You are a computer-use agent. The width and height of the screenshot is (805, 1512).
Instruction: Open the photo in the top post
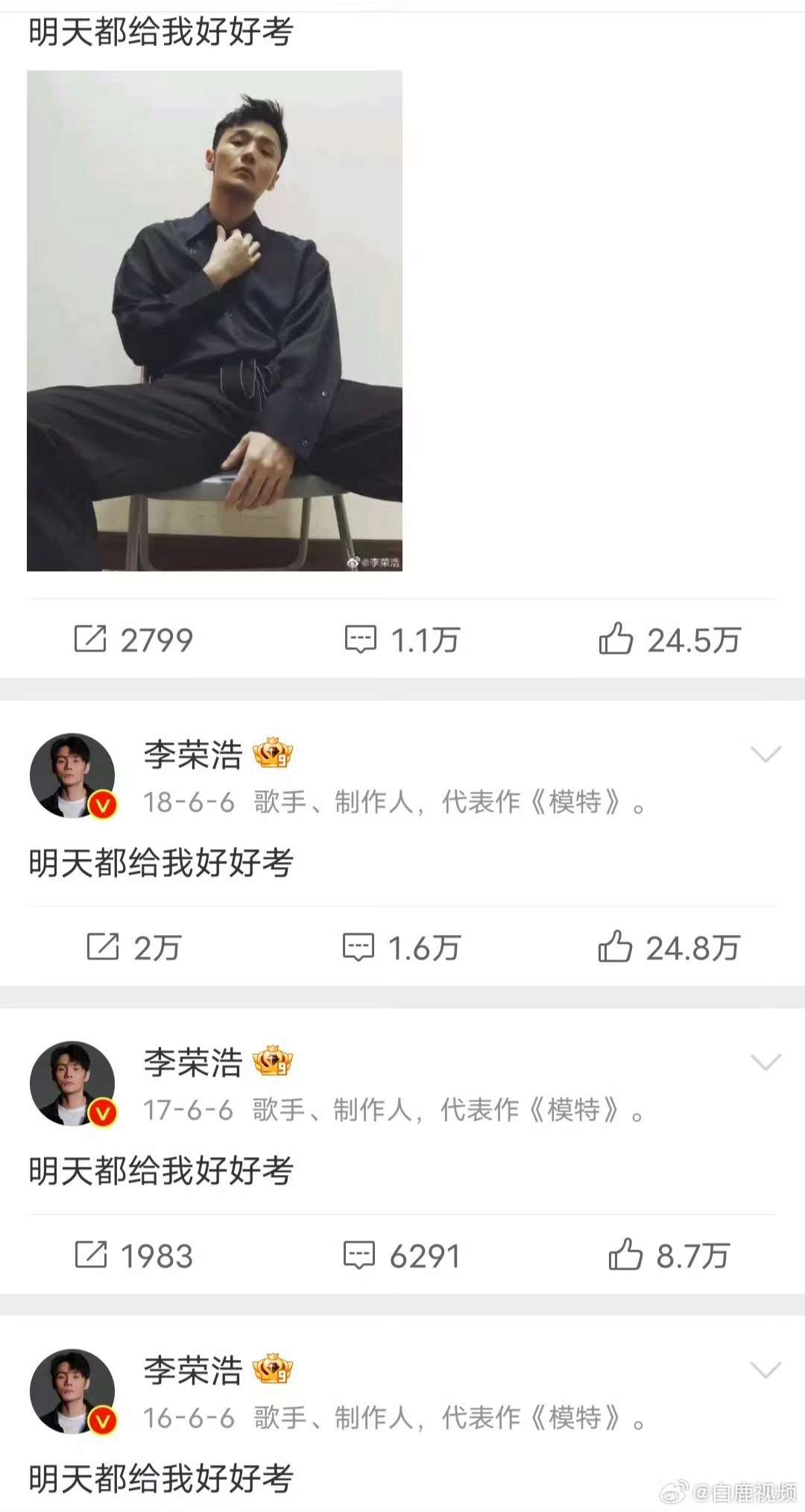[x=215, y=321]
